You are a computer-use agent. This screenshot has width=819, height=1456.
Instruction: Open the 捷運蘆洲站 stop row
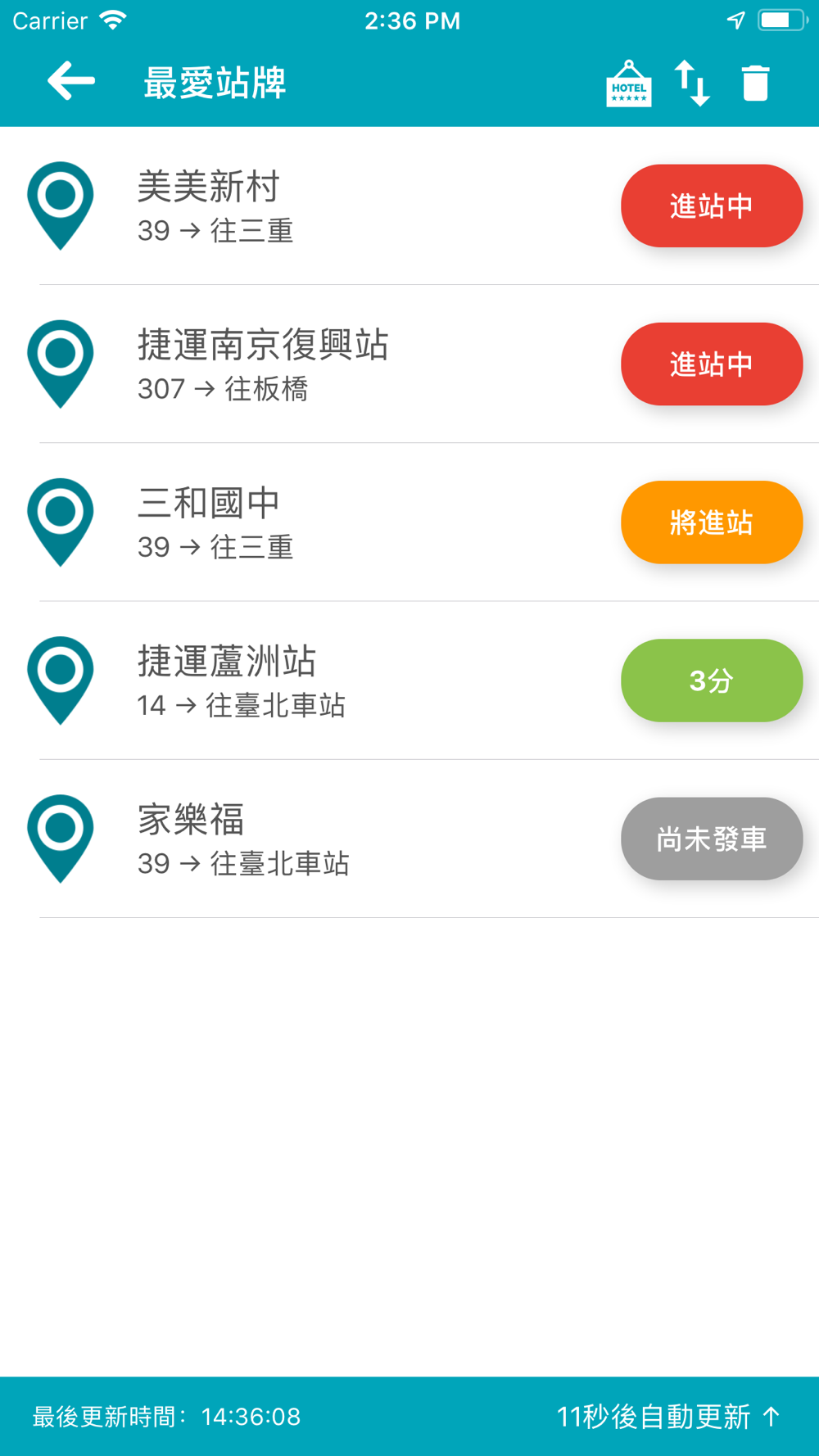tap(409, 681)
